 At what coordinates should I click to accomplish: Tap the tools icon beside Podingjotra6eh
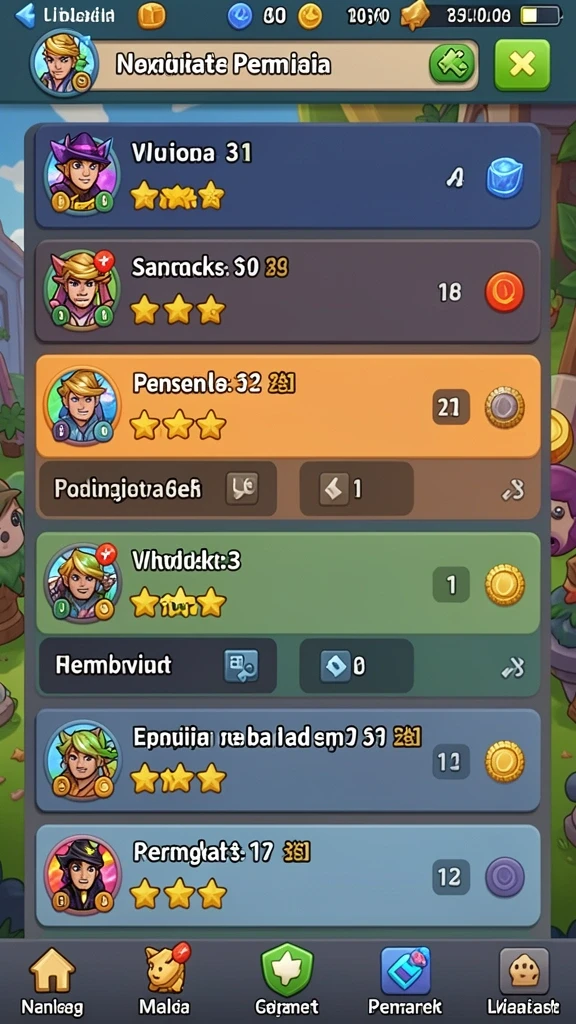[513, 489]
